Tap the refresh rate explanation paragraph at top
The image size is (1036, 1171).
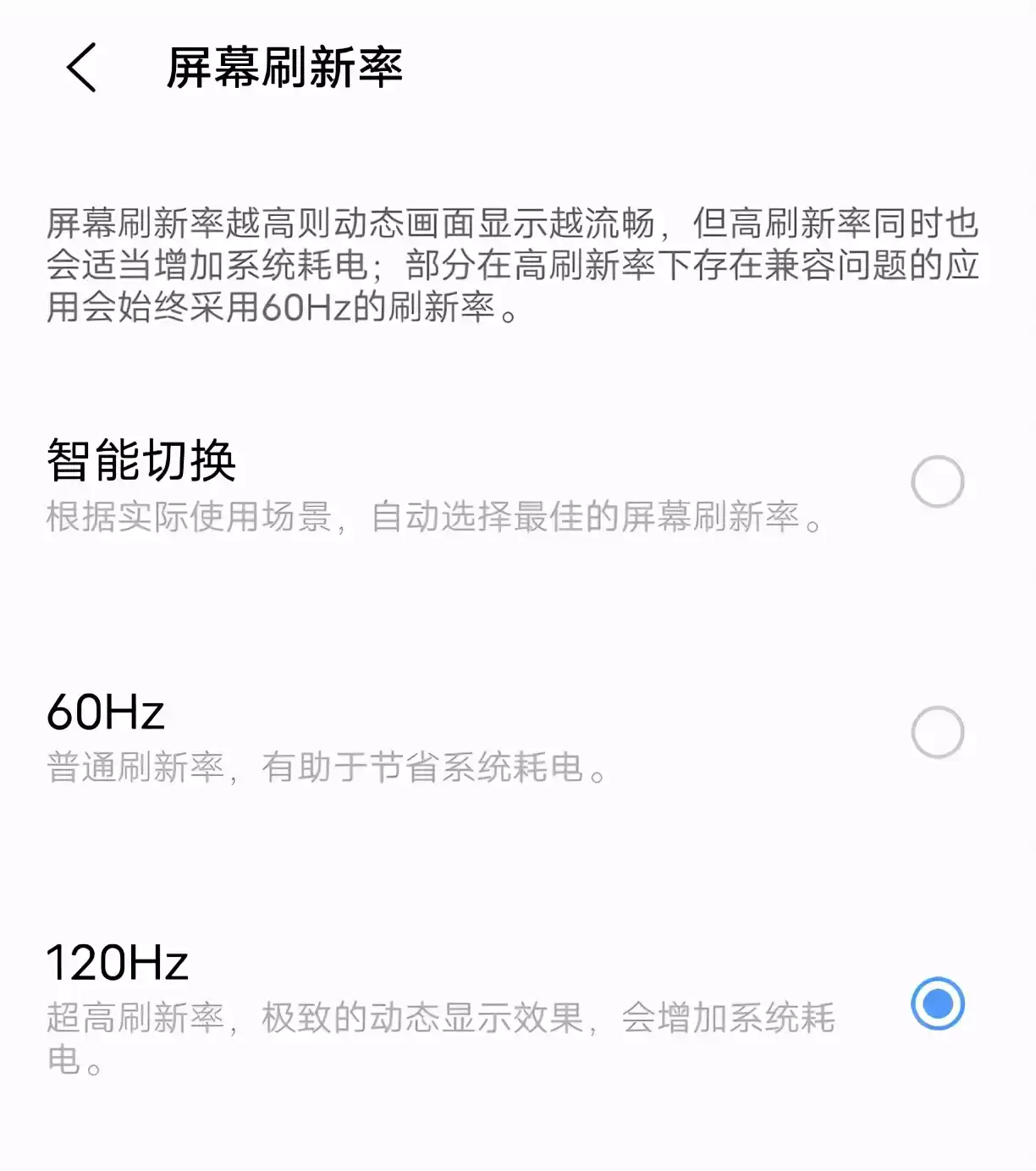[512, 265]
